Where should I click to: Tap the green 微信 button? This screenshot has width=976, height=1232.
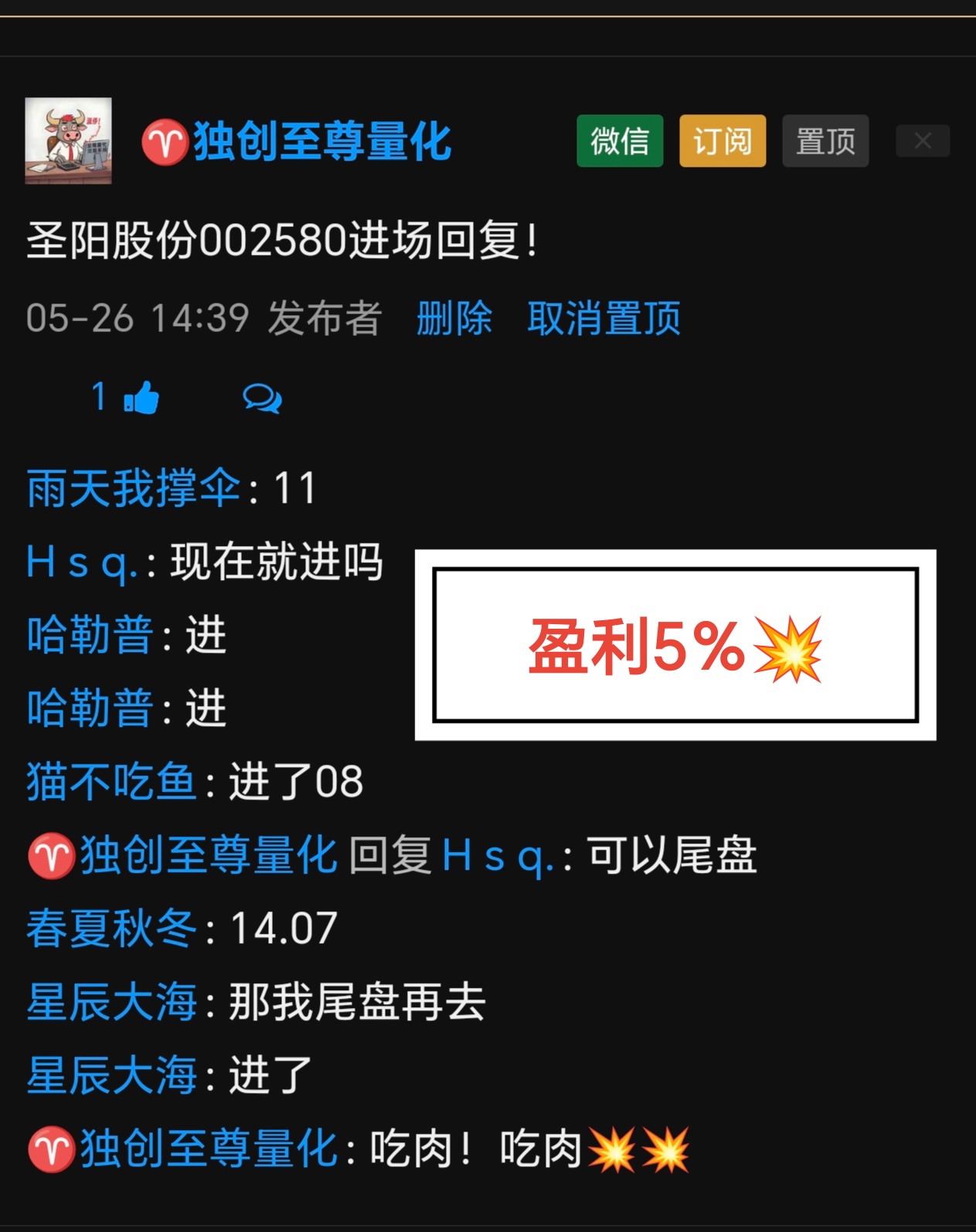(x=620, y=141)
